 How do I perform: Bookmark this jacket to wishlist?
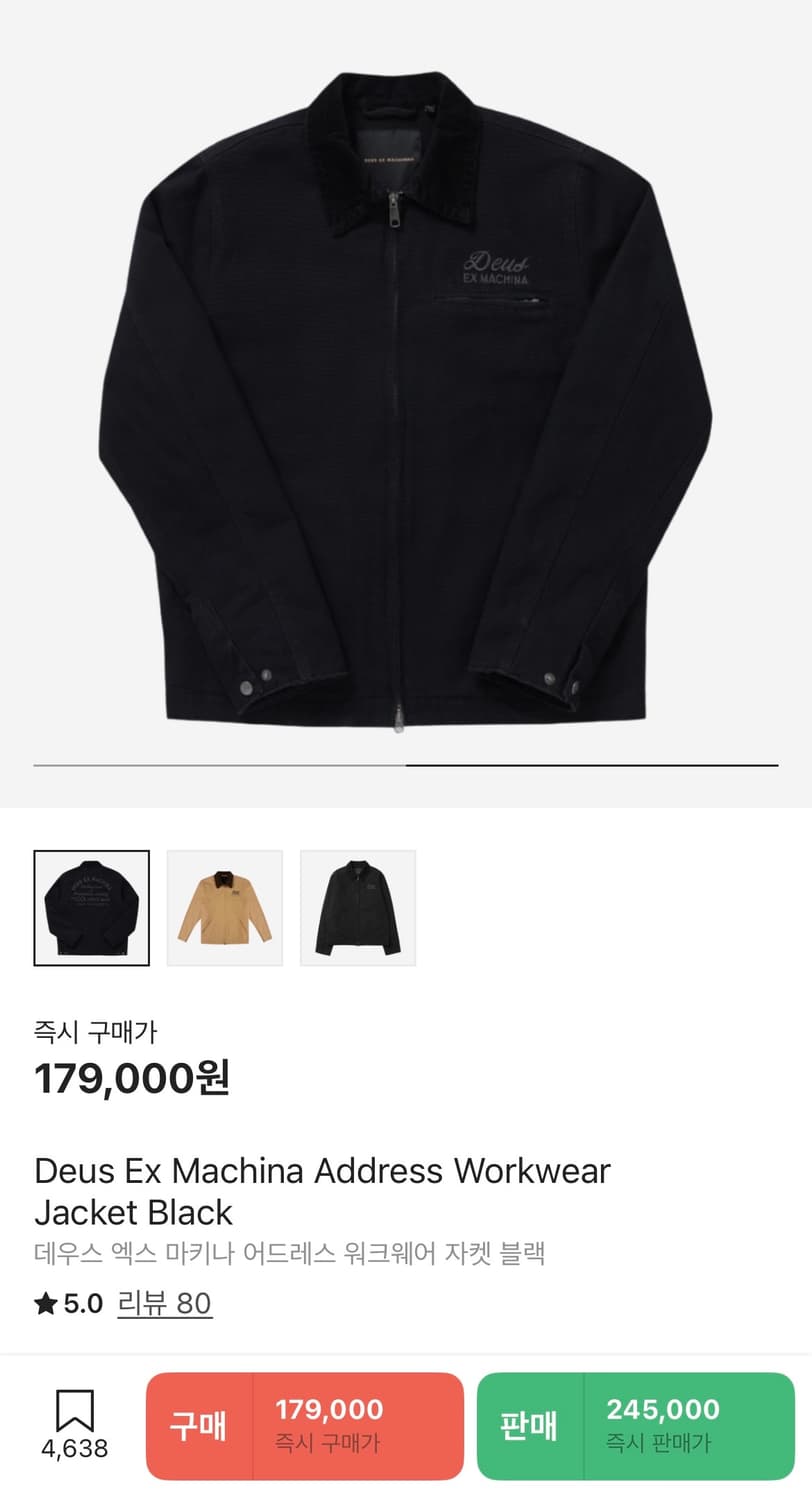[75, 1424]
